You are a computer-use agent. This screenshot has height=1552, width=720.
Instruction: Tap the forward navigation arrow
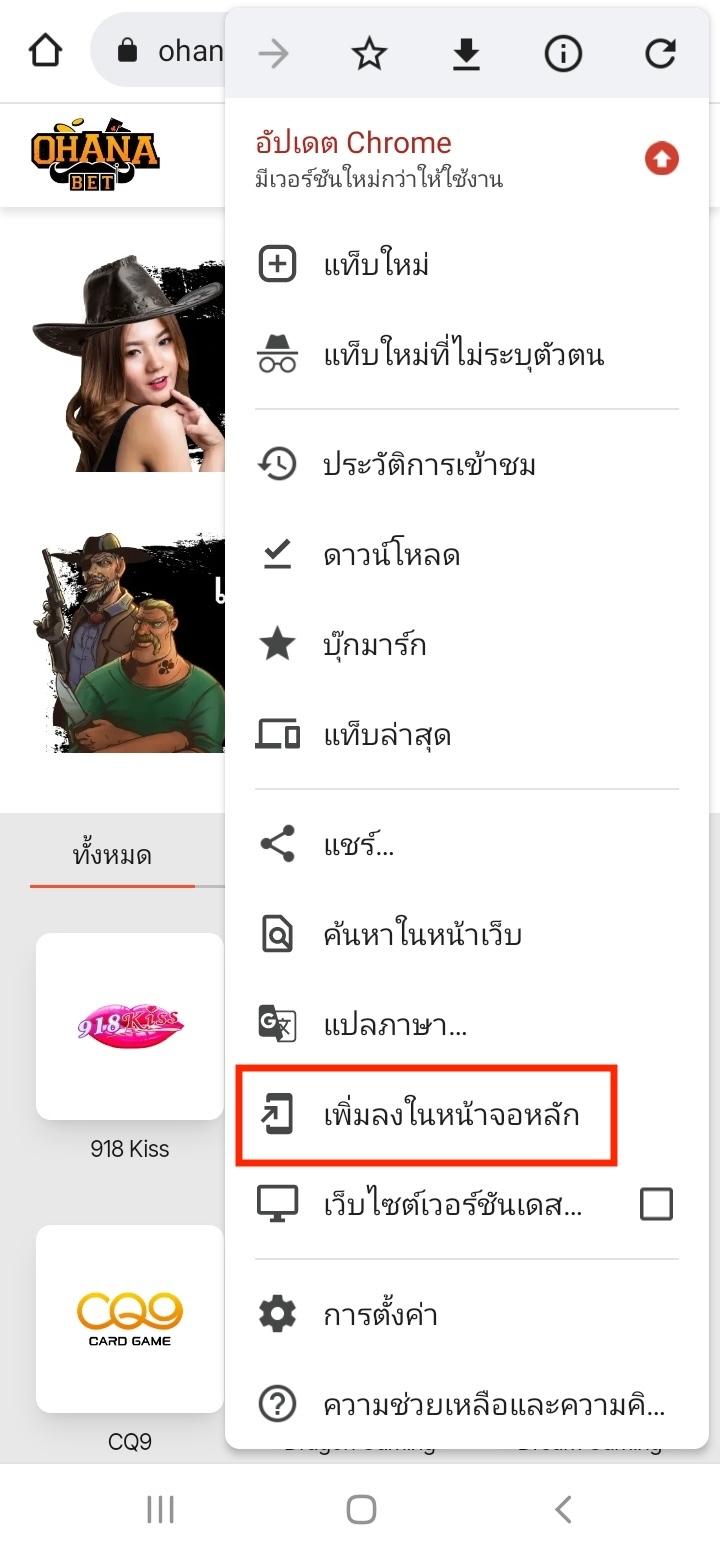click(273, 53)
